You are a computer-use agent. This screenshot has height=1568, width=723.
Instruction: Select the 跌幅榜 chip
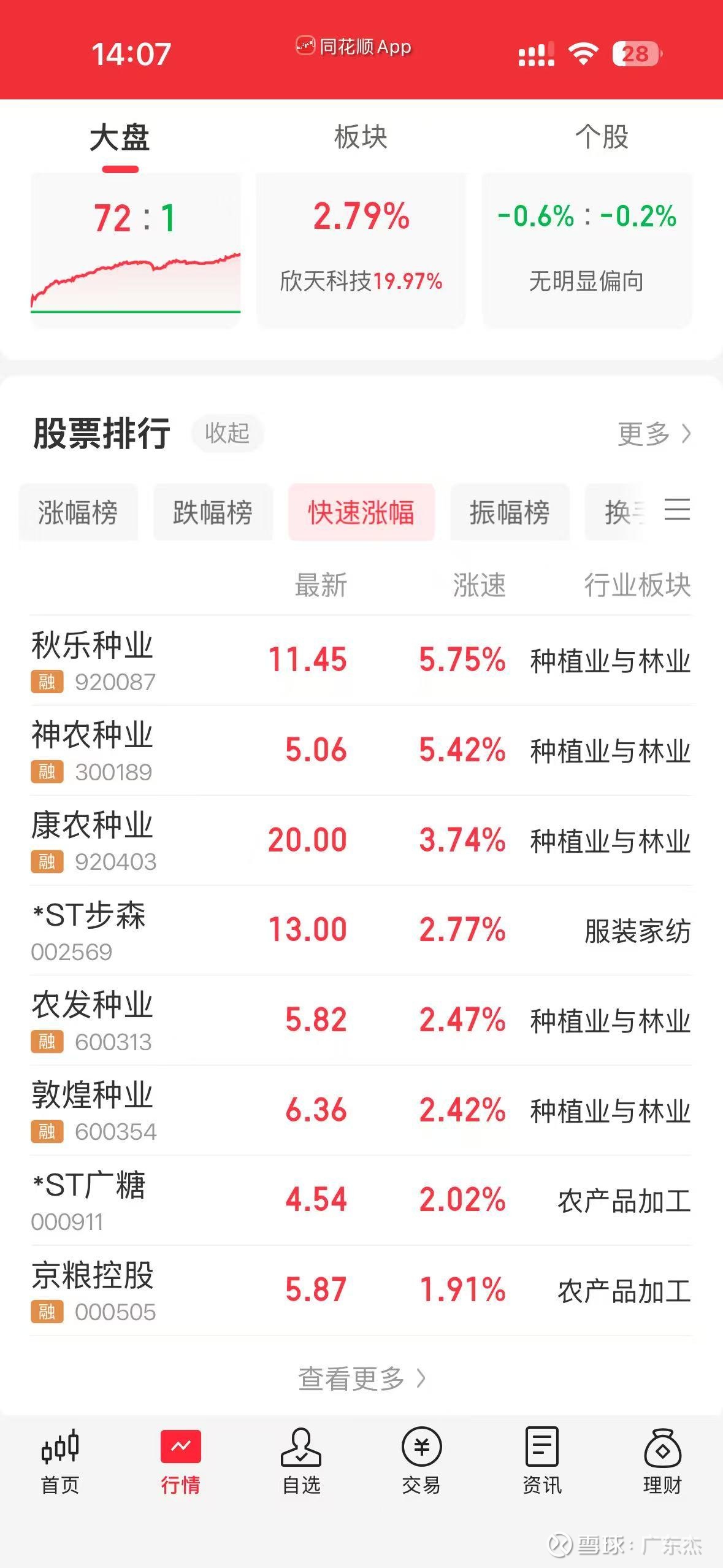[x=213, y=512]
